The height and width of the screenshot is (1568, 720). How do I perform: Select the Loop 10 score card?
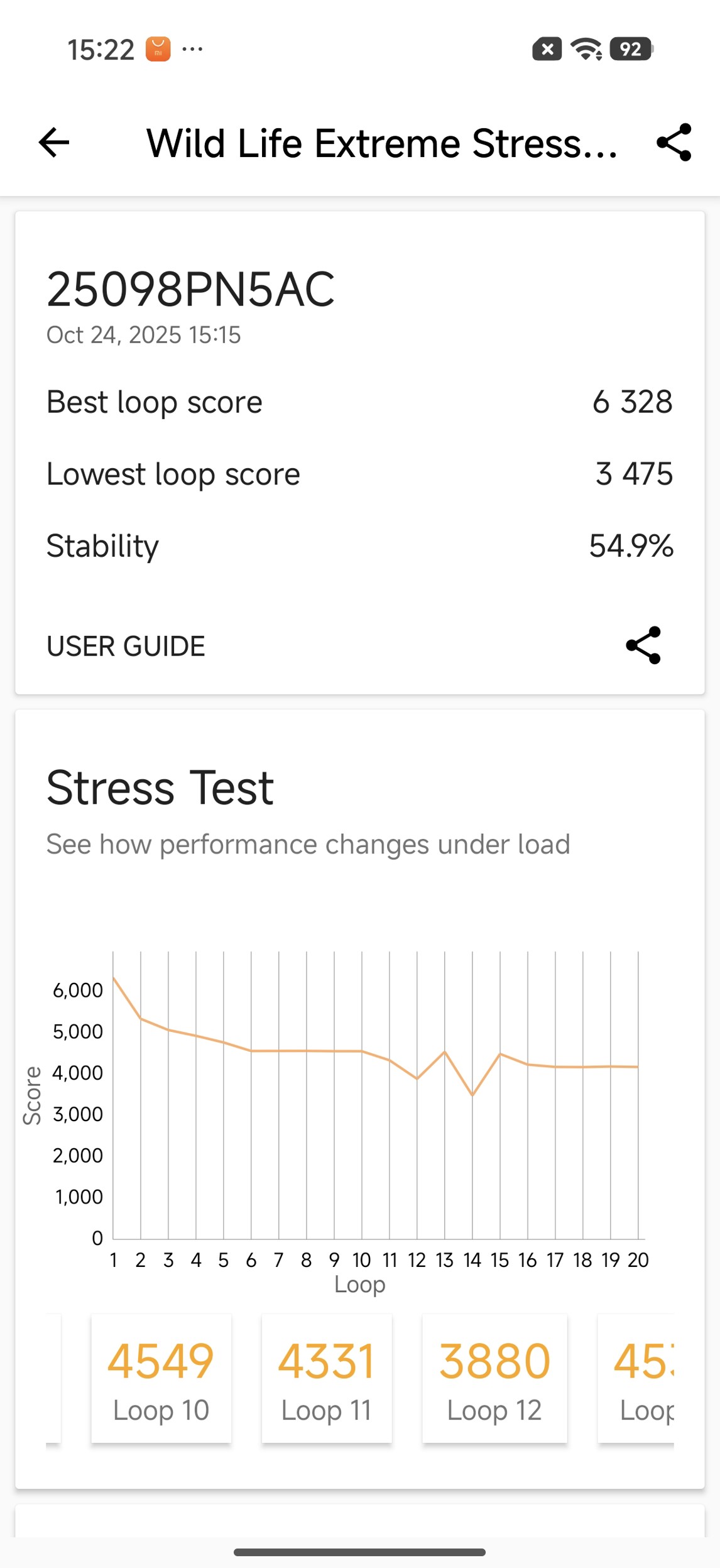[x=161, y=1379]
